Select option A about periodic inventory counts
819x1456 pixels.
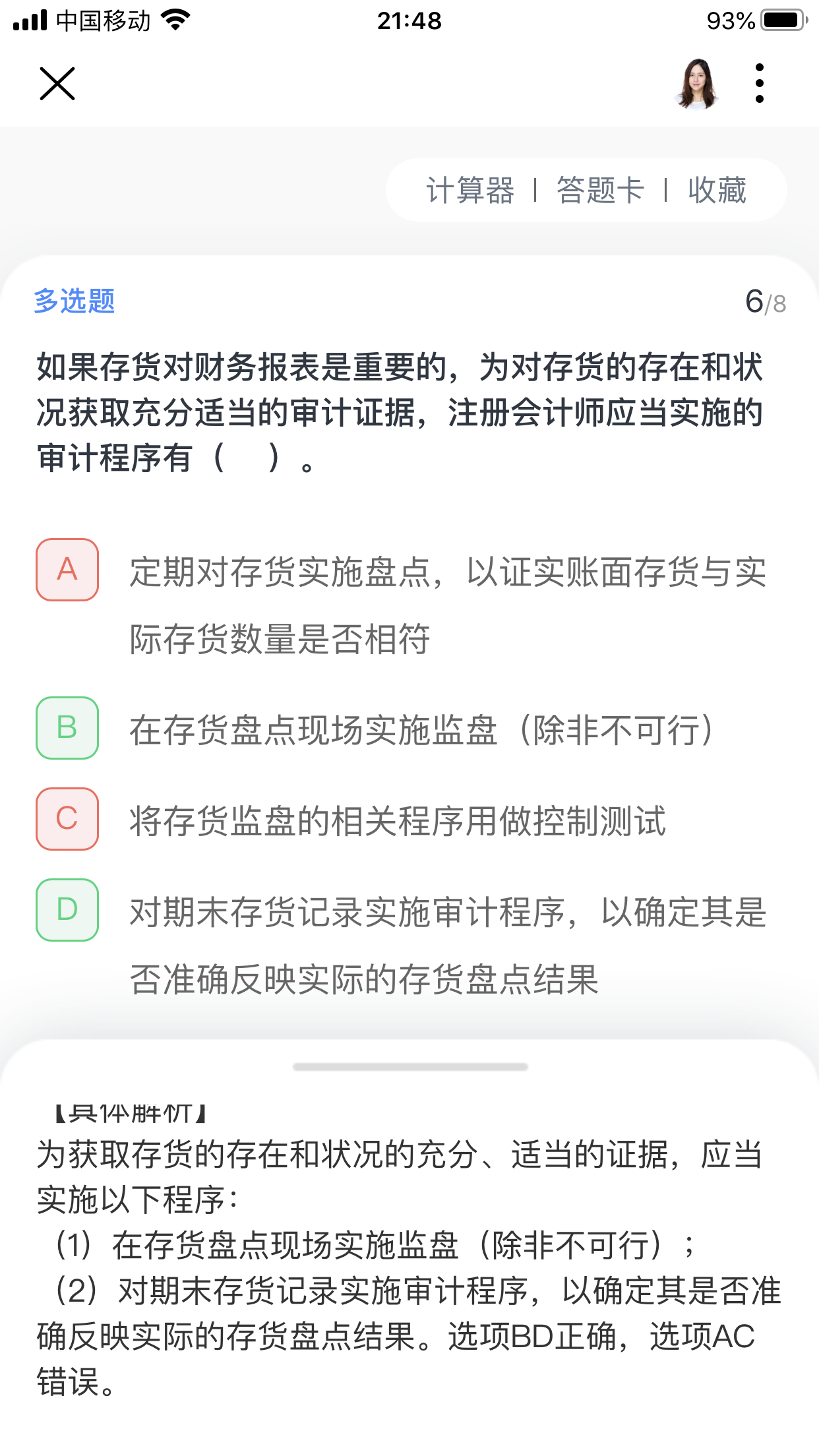pyautogui.click(x=67, y=570)
